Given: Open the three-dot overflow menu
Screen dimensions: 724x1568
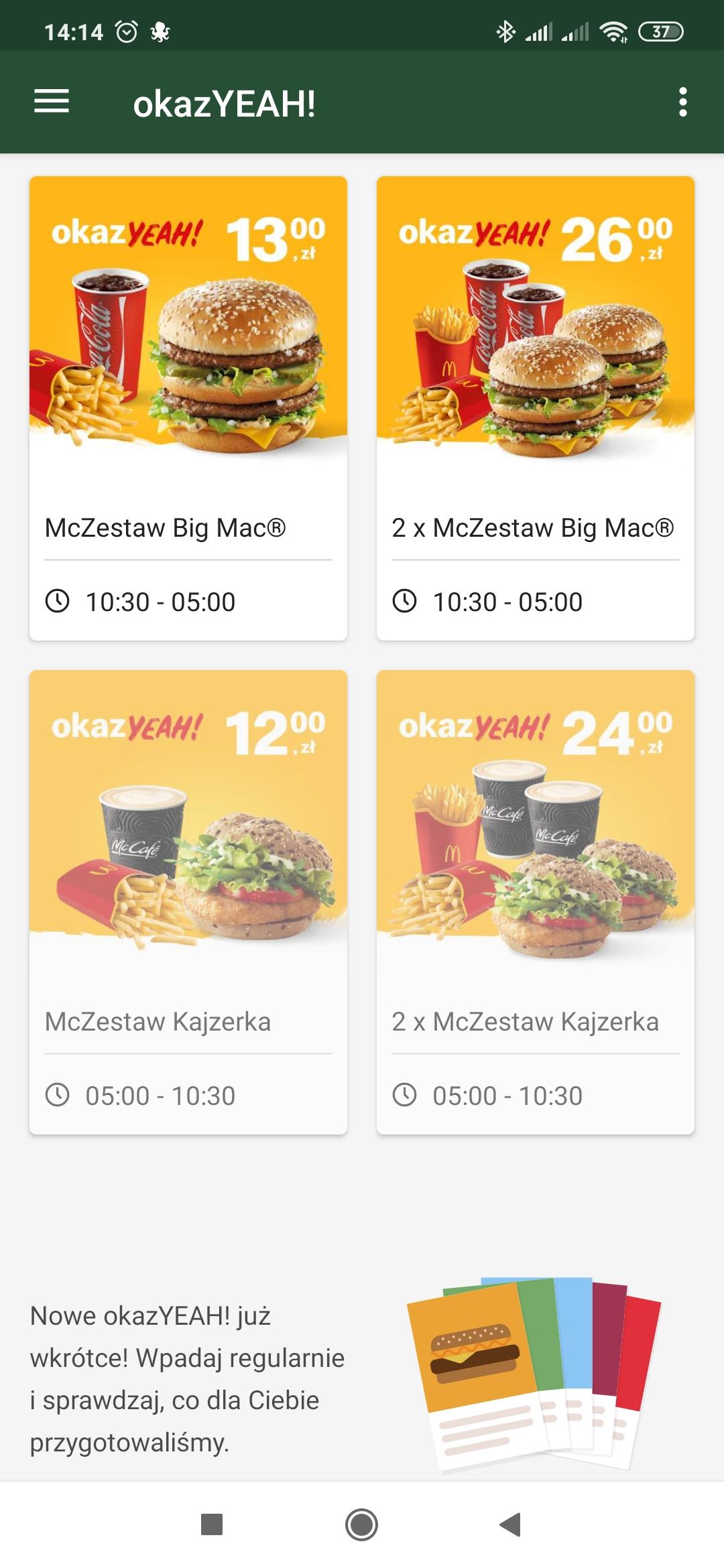Looking at the screenshot, I should 682,102.
